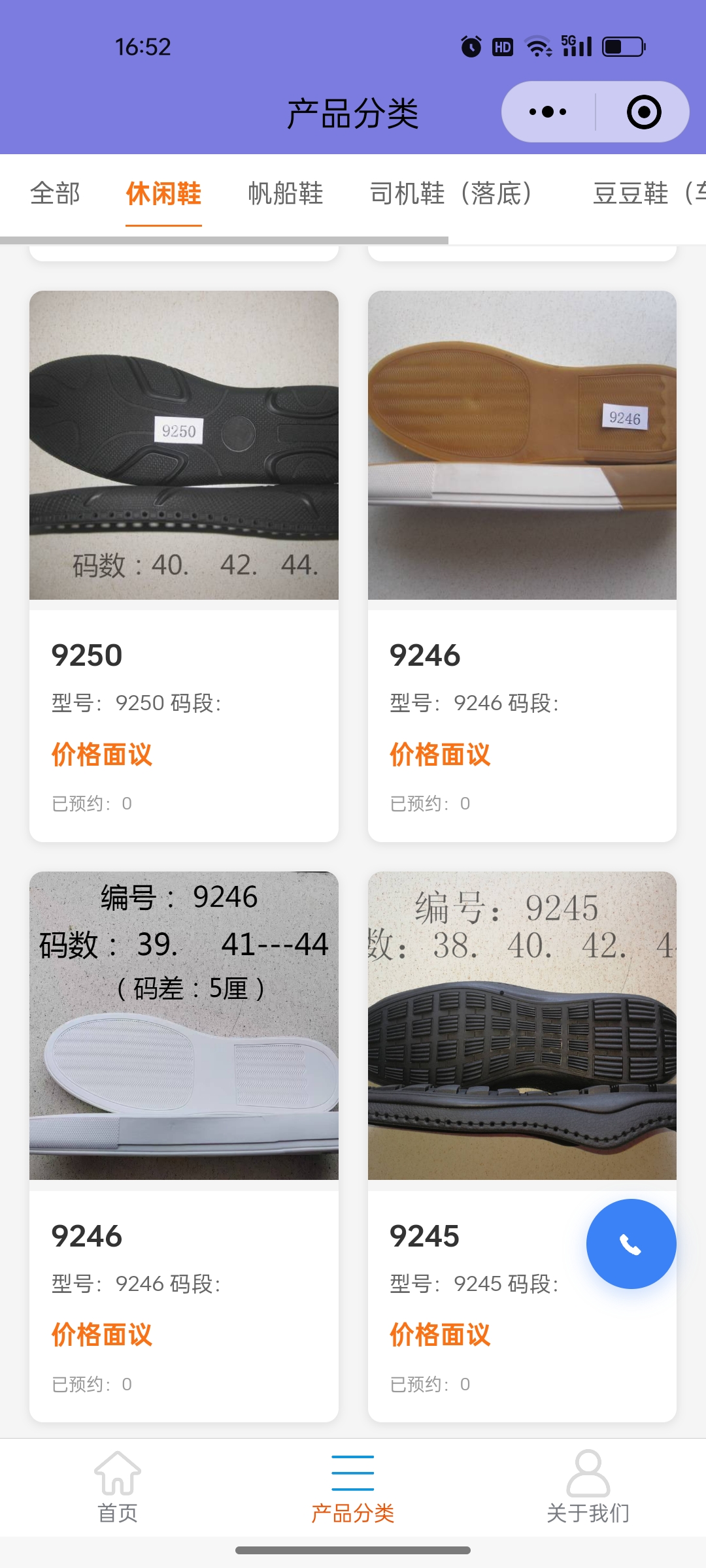Close the mini program with circle button

643,112
